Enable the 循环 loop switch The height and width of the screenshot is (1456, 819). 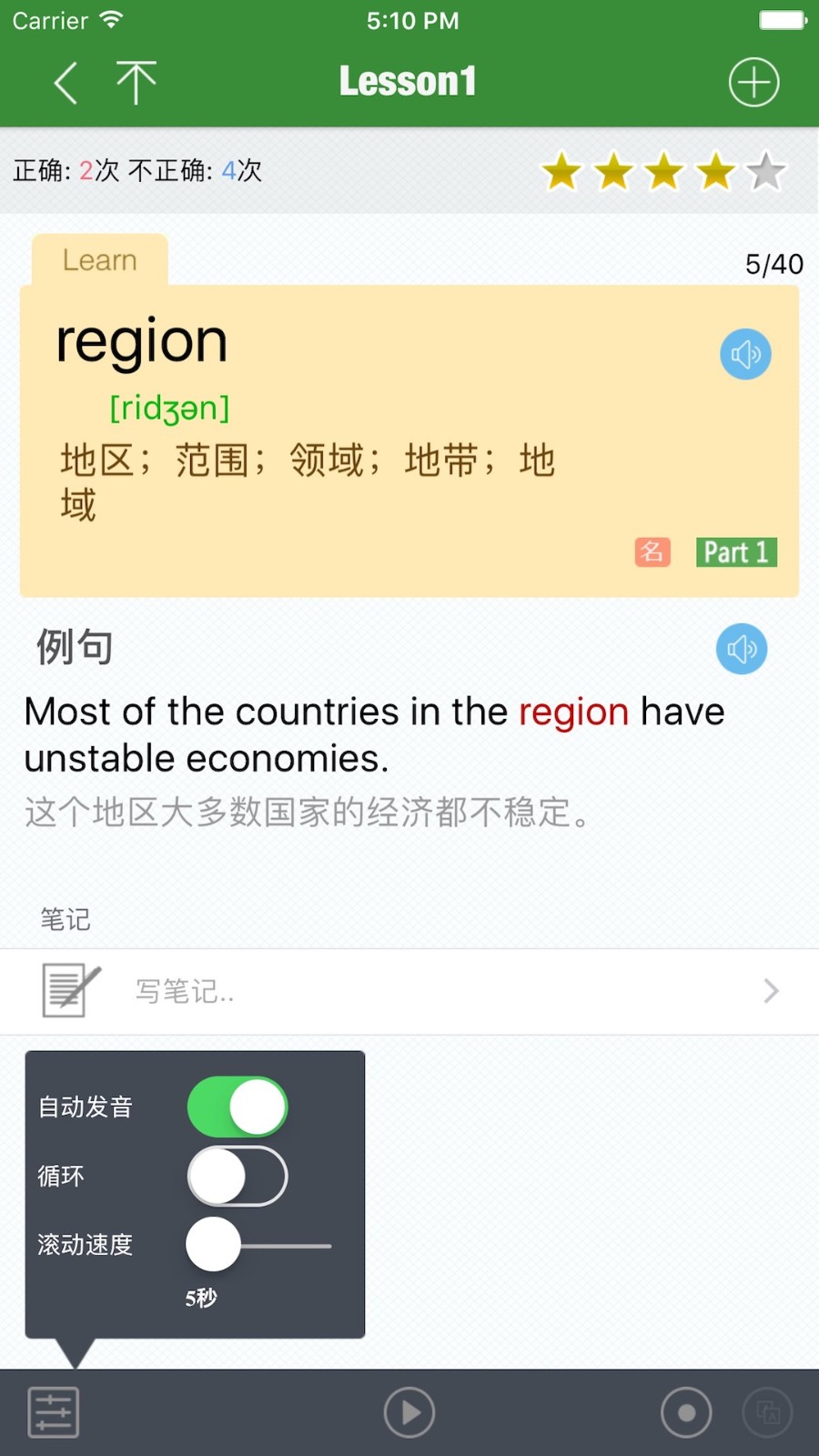(238, 1176)
